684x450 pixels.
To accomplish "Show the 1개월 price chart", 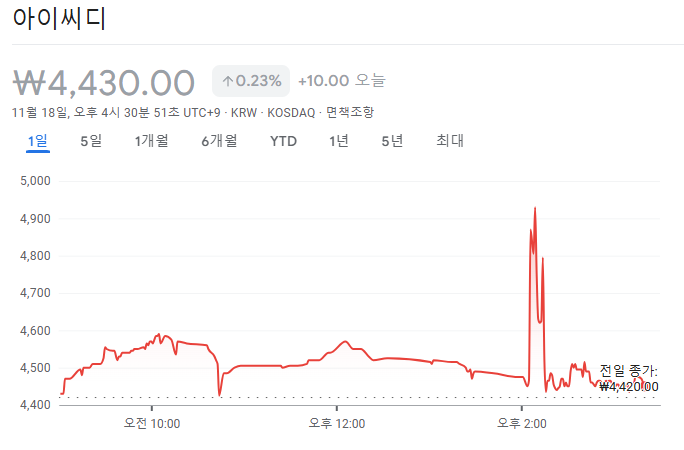I will click(x=151, y=141).
